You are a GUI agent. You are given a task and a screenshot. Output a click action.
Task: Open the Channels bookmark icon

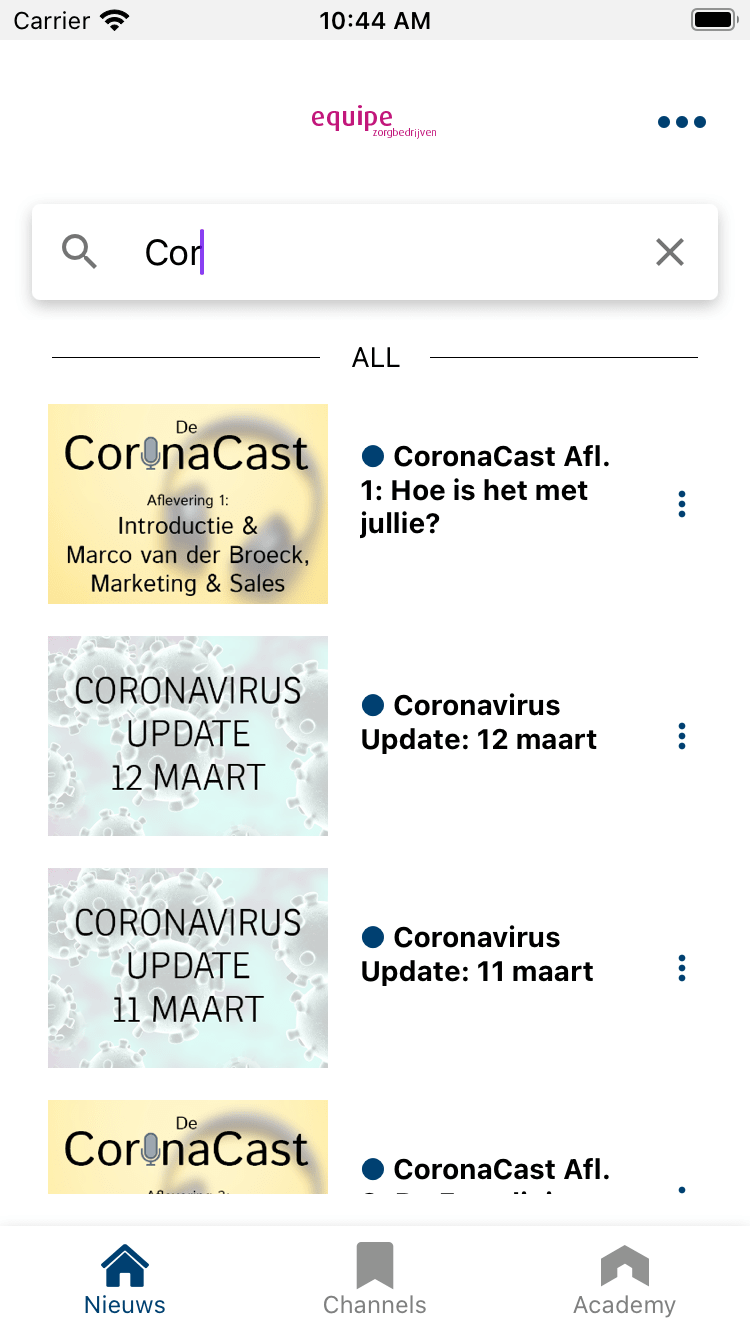(374, 1263)
